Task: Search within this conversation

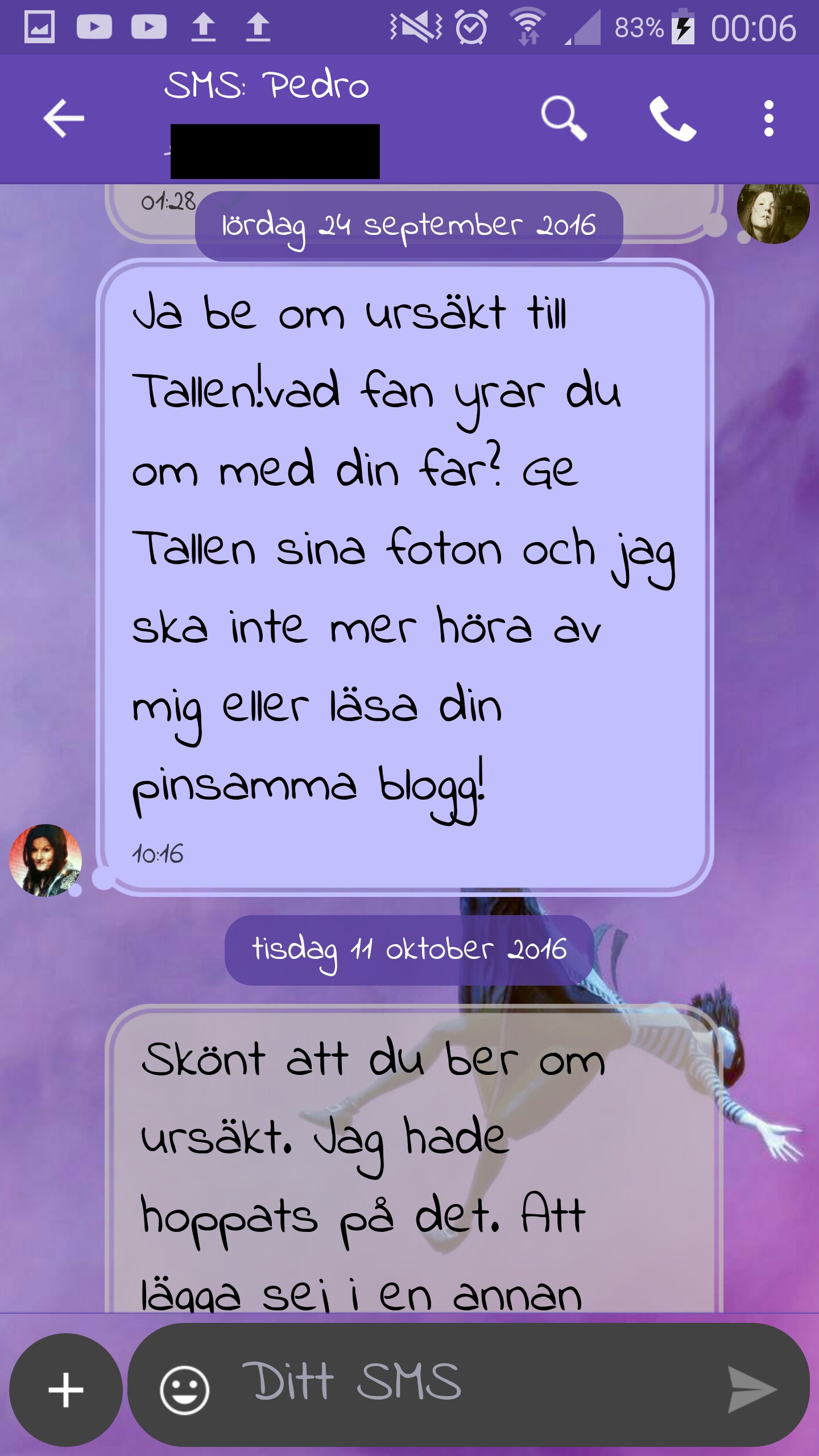Action: (x=563, y=118)
